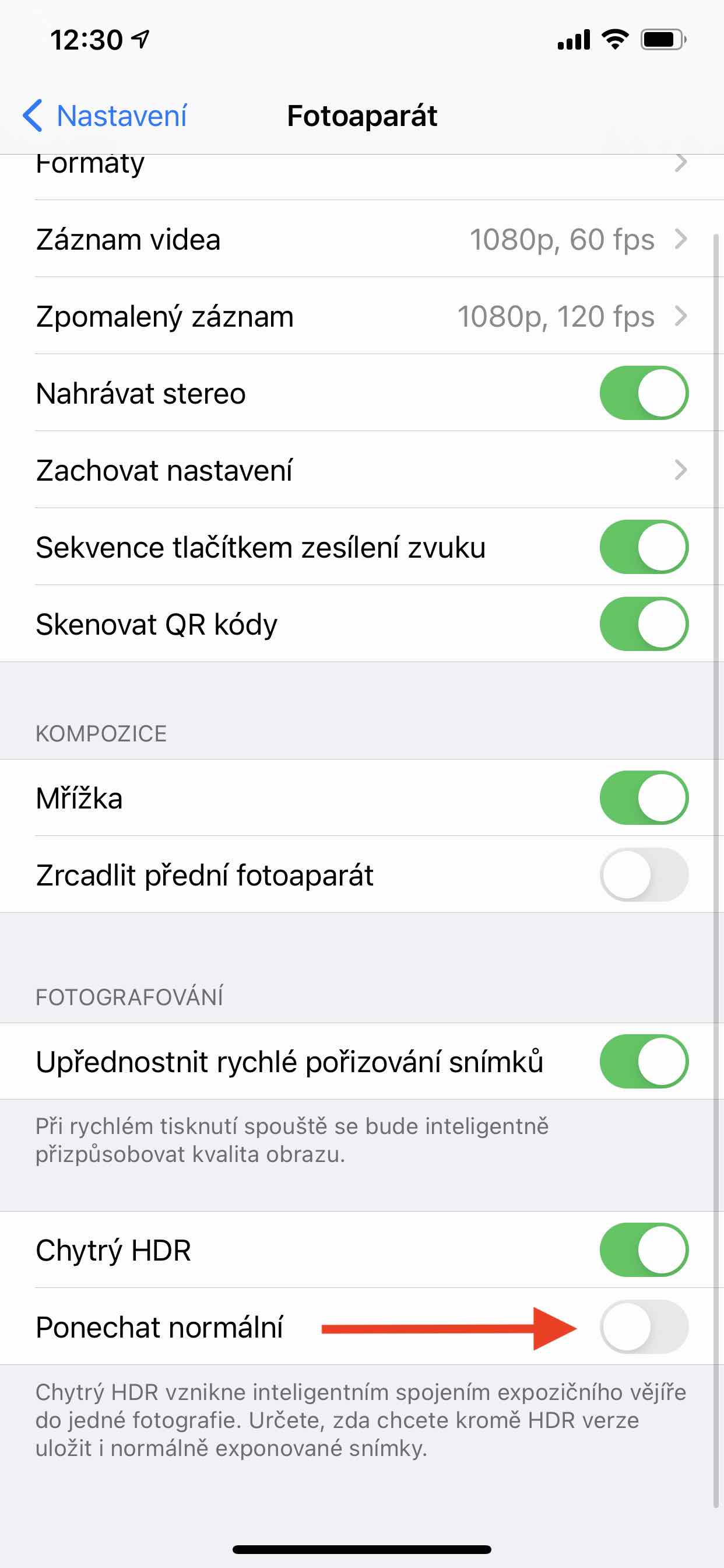Toggle Sekvence tlačítkem zesílení zvuku
The image size is (724, 1568).
coord(644,547)
